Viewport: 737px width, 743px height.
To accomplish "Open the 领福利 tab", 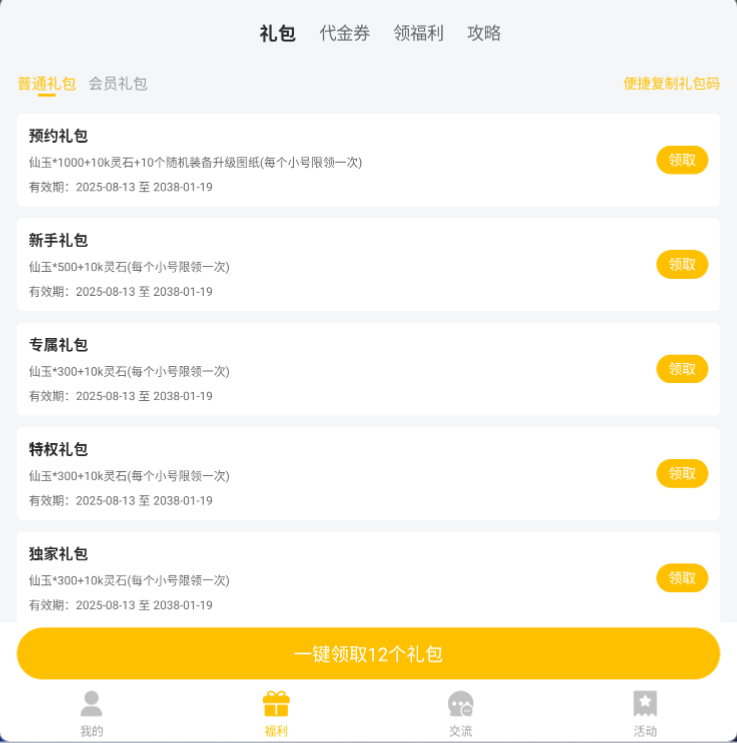I will point(418,33).
